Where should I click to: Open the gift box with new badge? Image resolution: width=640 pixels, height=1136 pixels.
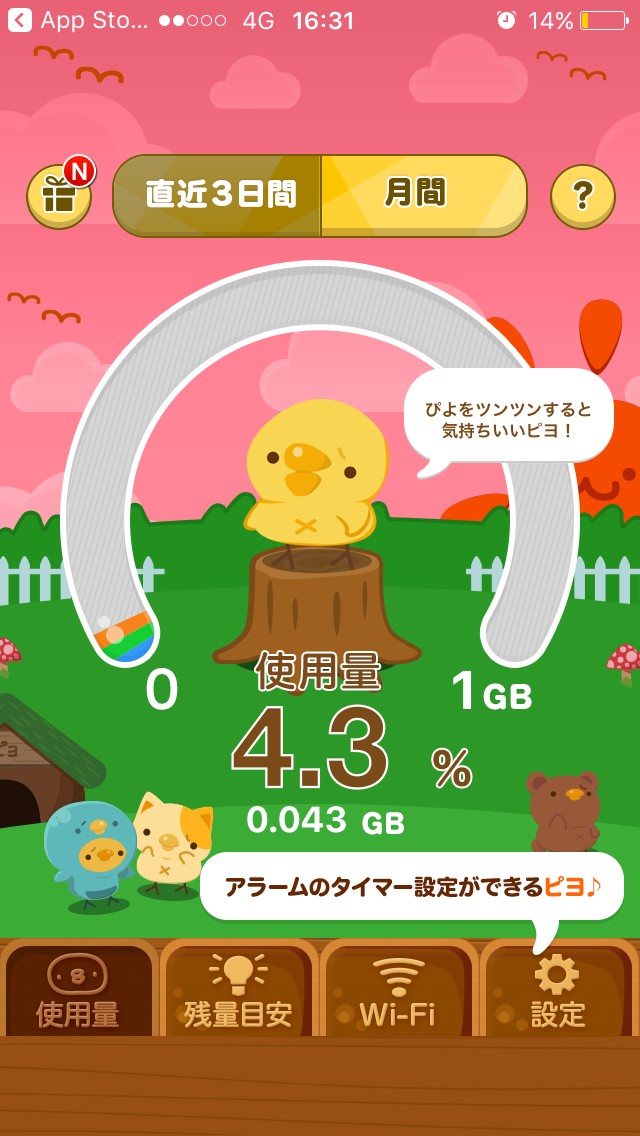click(x=59, y=196)
